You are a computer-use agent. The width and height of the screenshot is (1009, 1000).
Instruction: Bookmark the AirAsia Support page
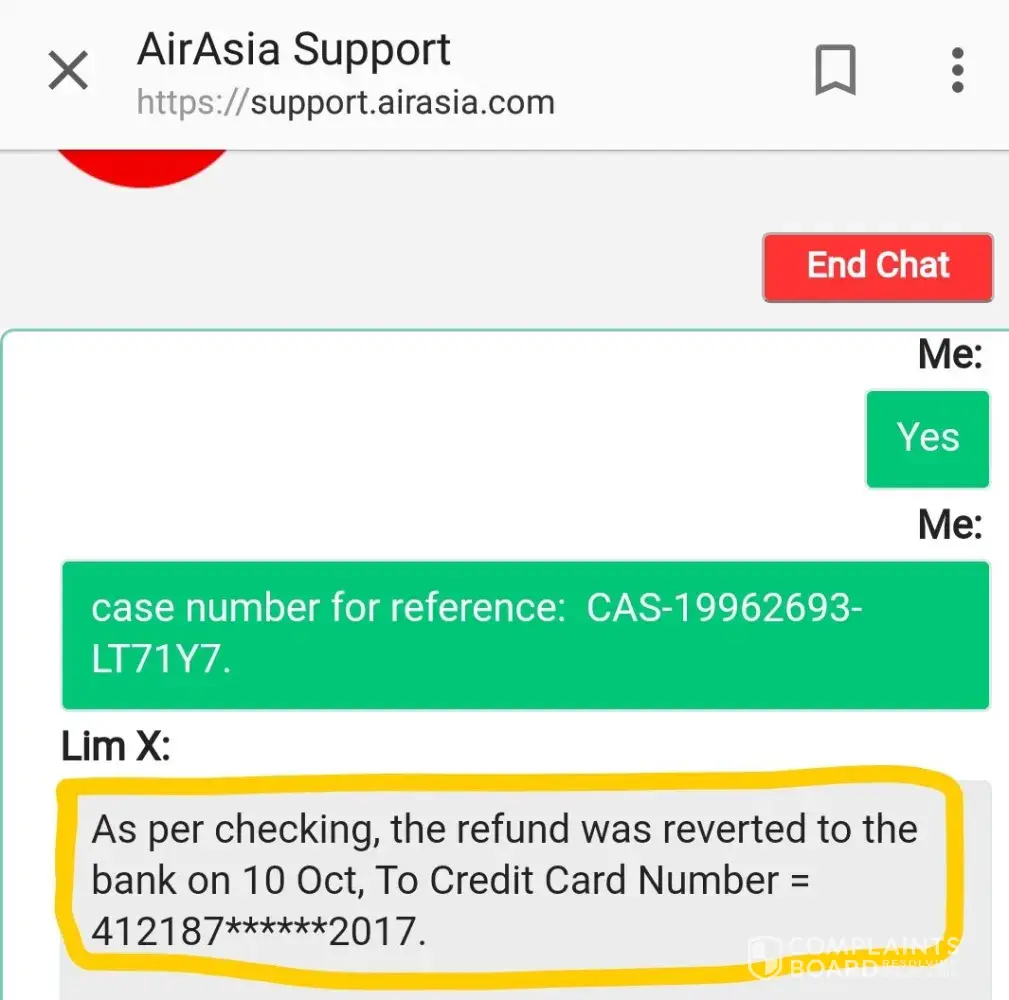tap(835, 72)
